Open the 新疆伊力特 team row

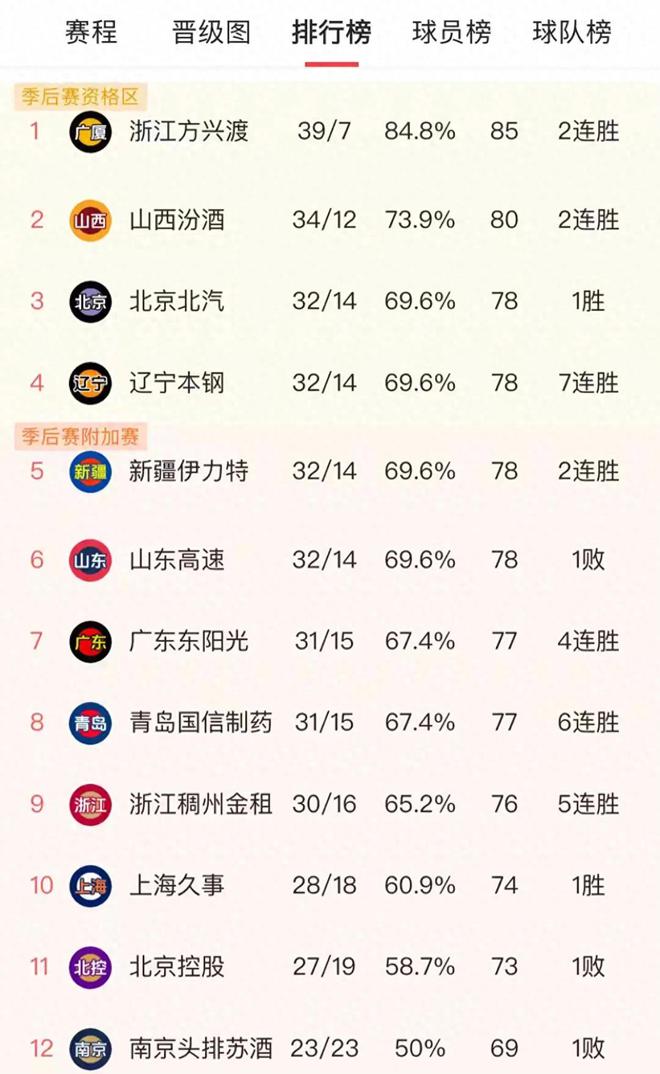pyautogui.click(x=189, y=471)
